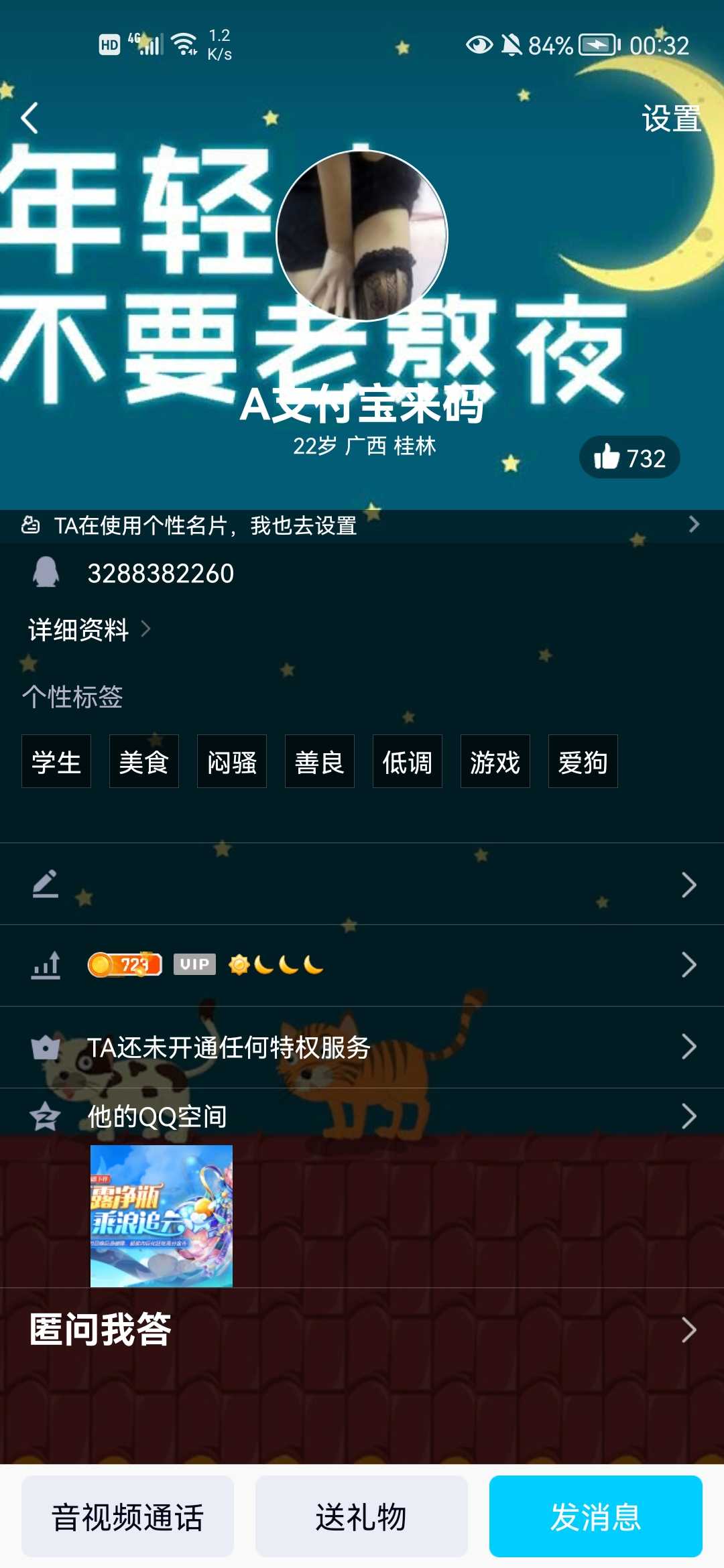724x1568 pixels.
Task: Tap the VIP badge icon
Action: tap(194, 964)
